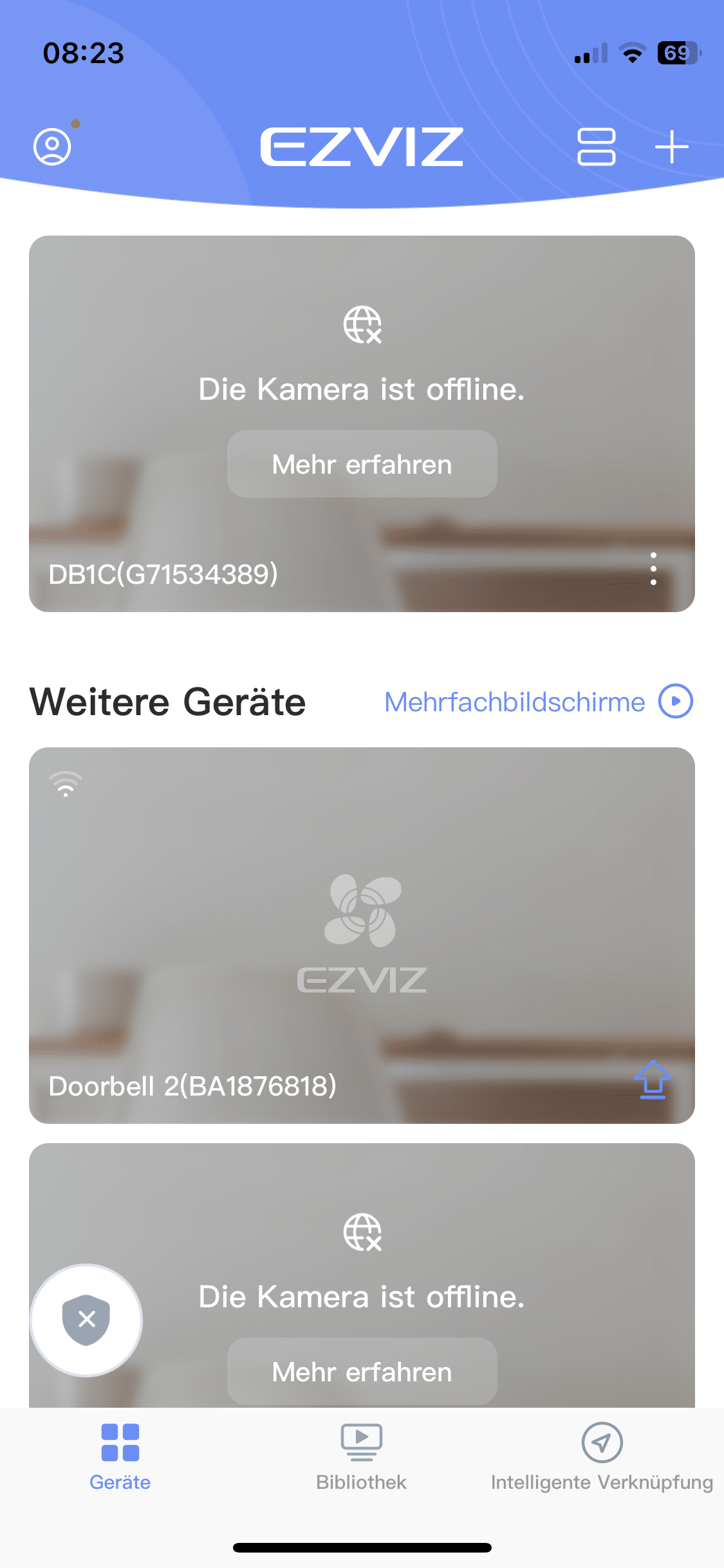Open Mehrfachbildschirme multi-screen view
Viewport: 724px width, 1568px height.
[x=538, y=702]
